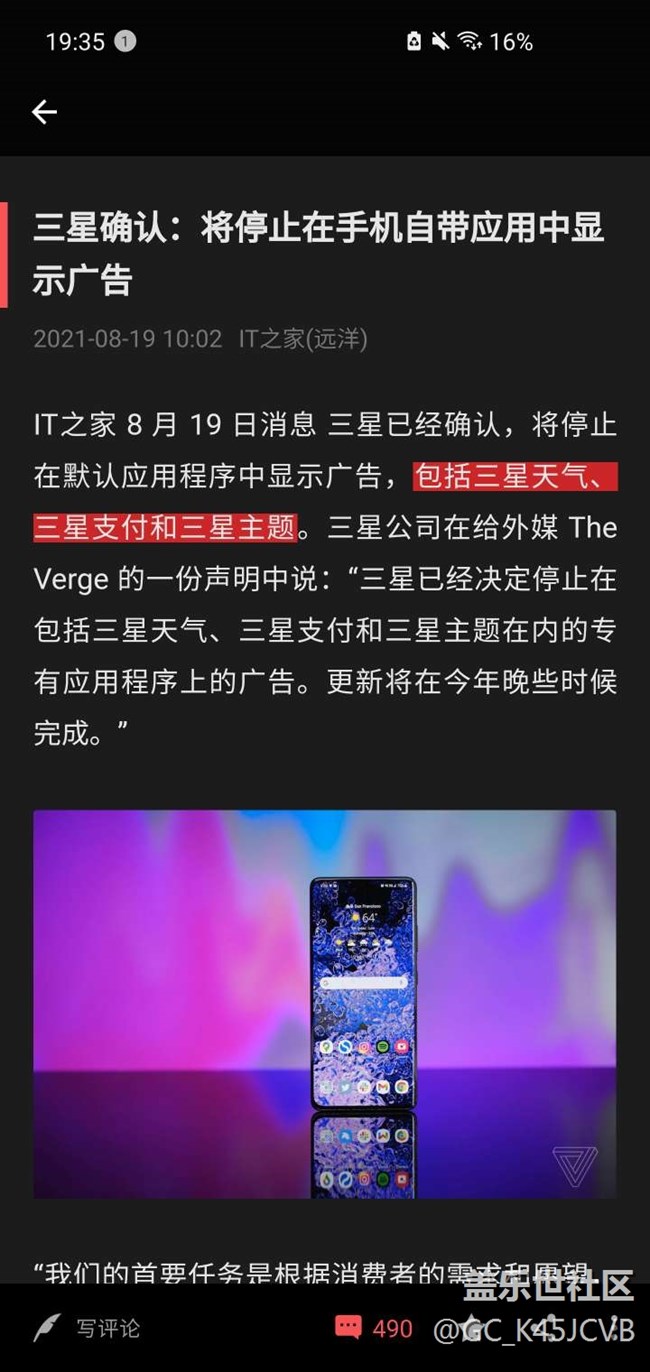Go back using the top arrow

click(44, 112)
